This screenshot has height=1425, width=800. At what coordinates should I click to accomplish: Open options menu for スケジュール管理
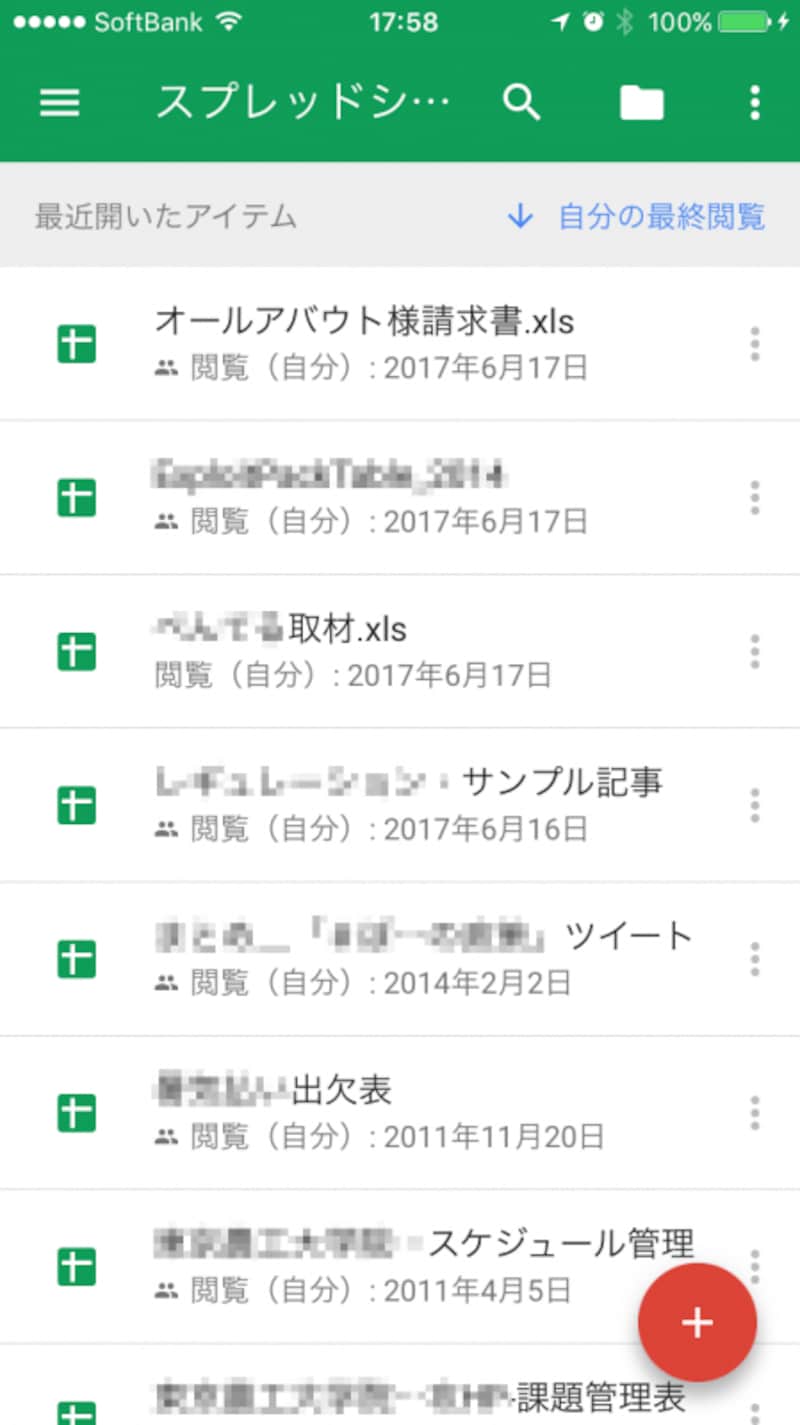pyautogui.click(x=755, y=1265)
